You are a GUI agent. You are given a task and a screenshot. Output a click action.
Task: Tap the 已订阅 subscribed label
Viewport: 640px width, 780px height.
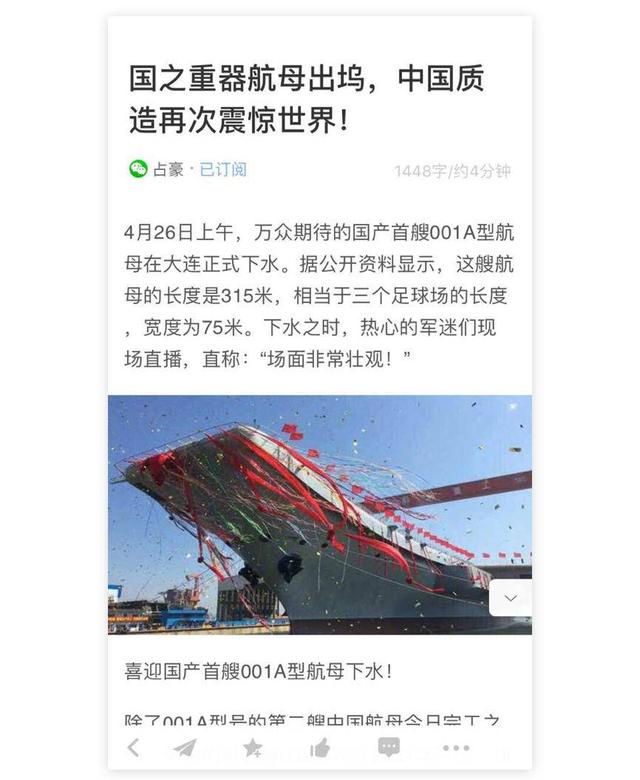223,169
